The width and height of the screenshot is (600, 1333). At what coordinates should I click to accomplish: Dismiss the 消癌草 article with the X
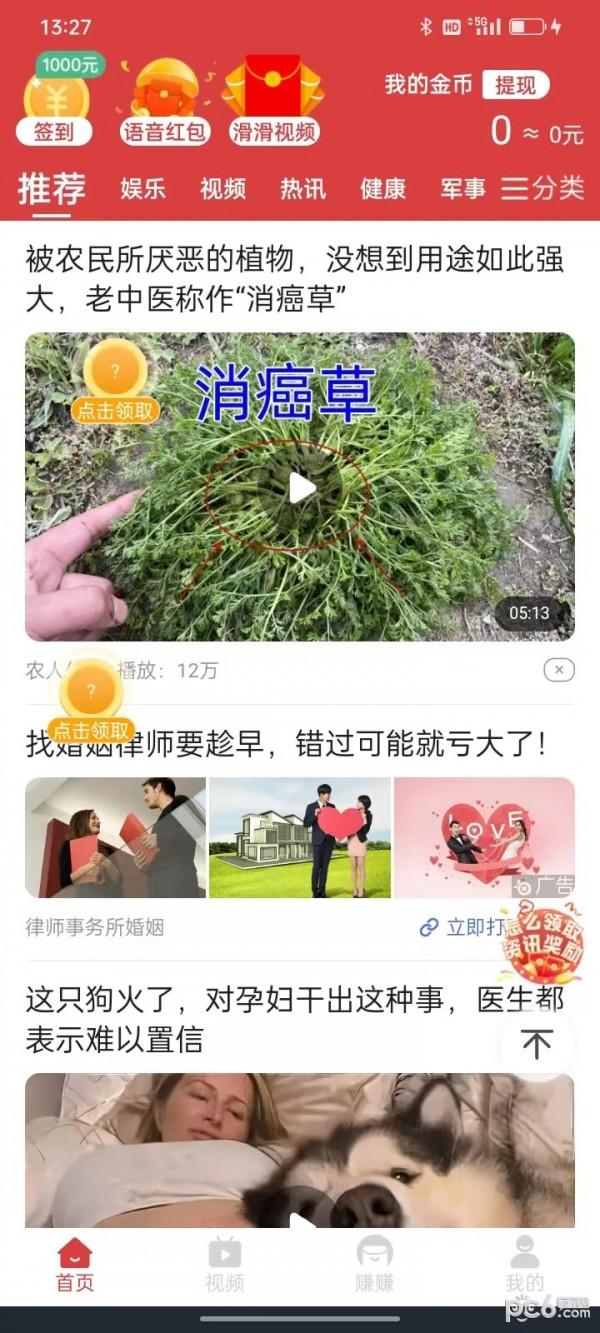click(x=559, y=670)
